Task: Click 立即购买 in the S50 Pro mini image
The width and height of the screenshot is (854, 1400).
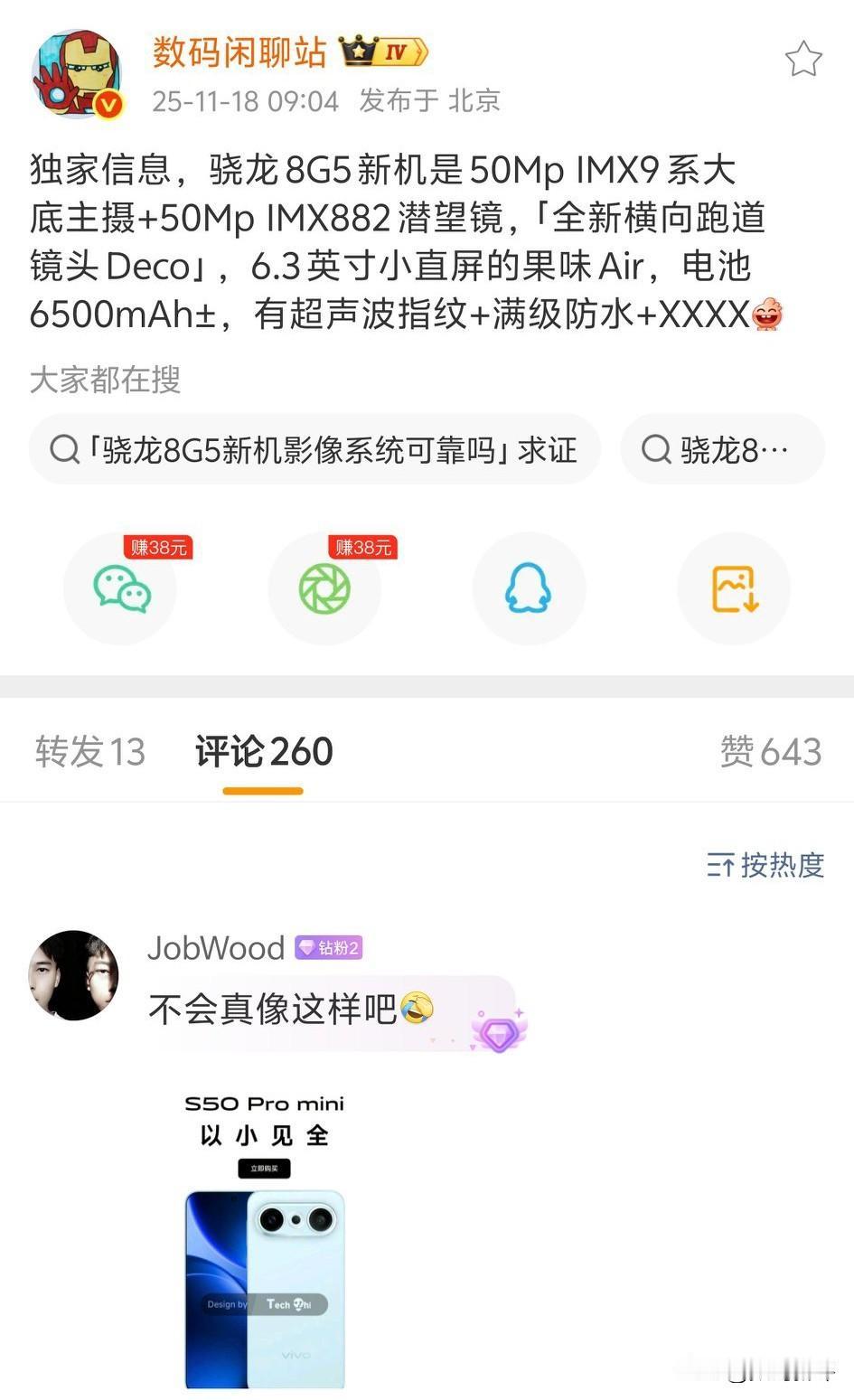Action: [x=265, y=1168]
